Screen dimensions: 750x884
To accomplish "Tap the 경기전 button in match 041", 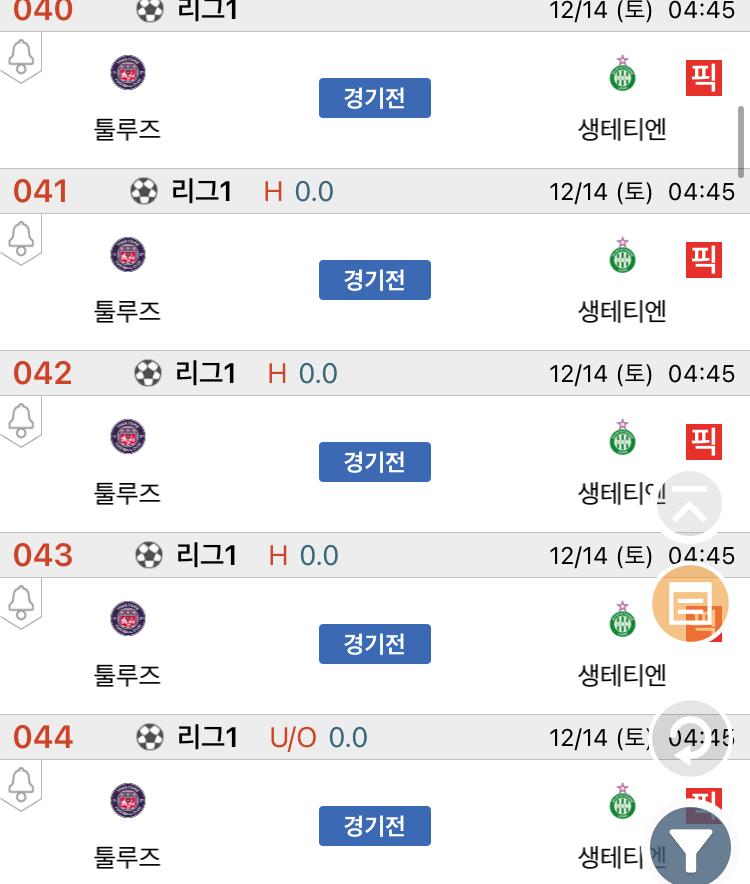I will tap(374, 280).
